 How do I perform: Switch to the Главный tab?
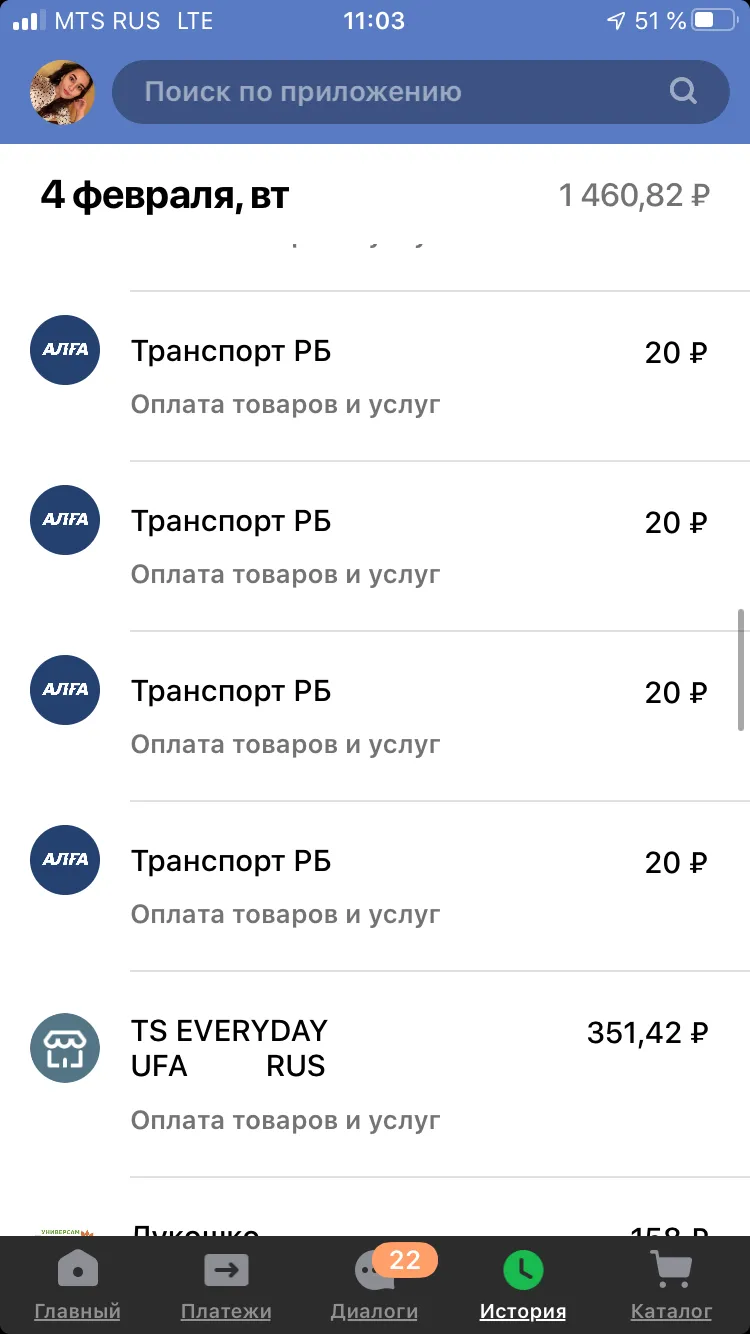pos(77,1286)
